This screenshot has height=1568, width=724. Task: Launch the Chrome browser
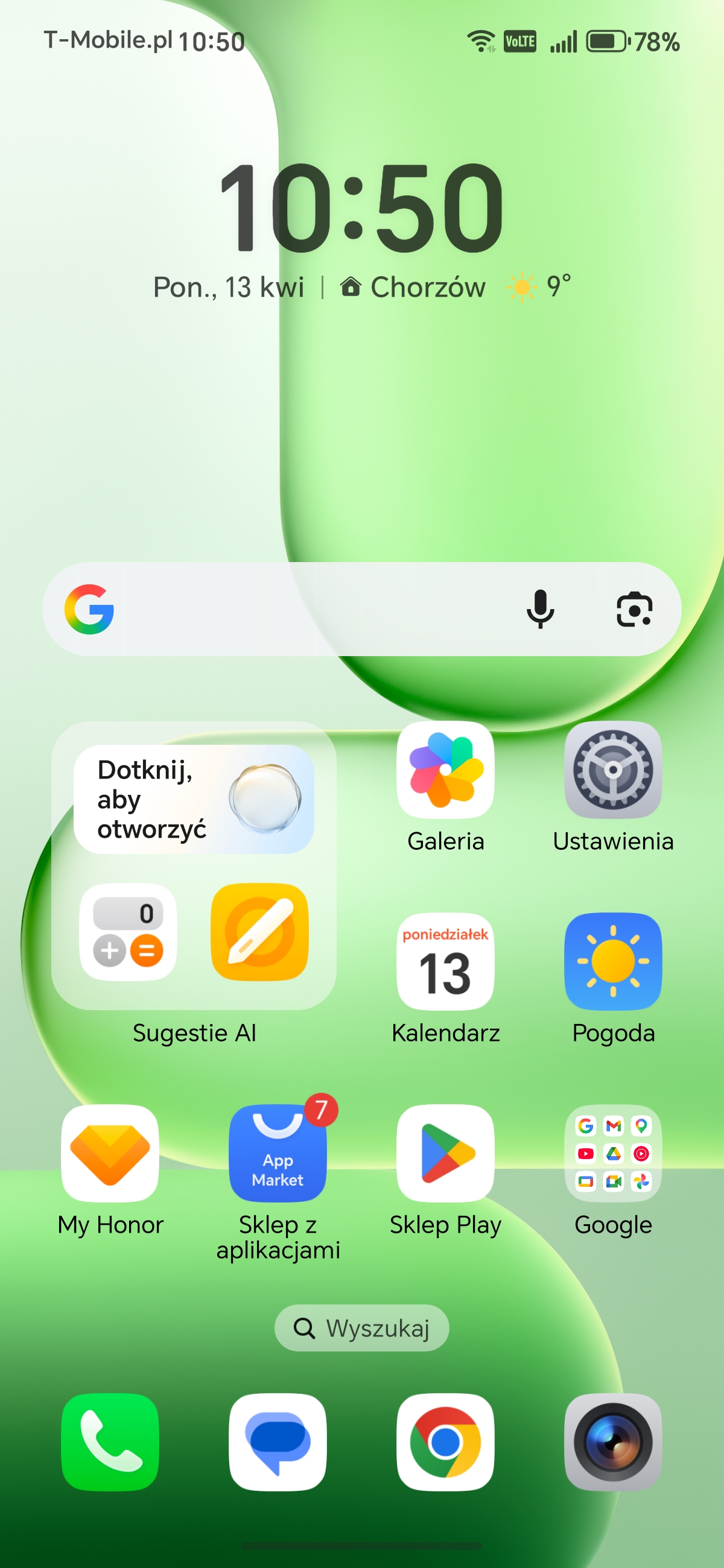click(445, 1442)
